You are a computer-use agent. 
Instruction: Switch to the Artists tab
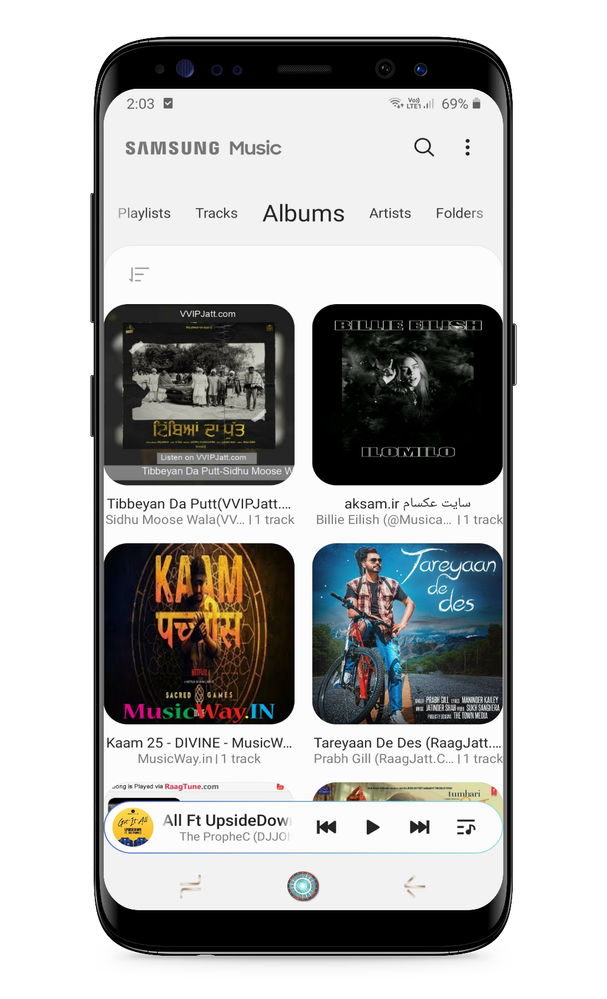[x=390, y=213]
